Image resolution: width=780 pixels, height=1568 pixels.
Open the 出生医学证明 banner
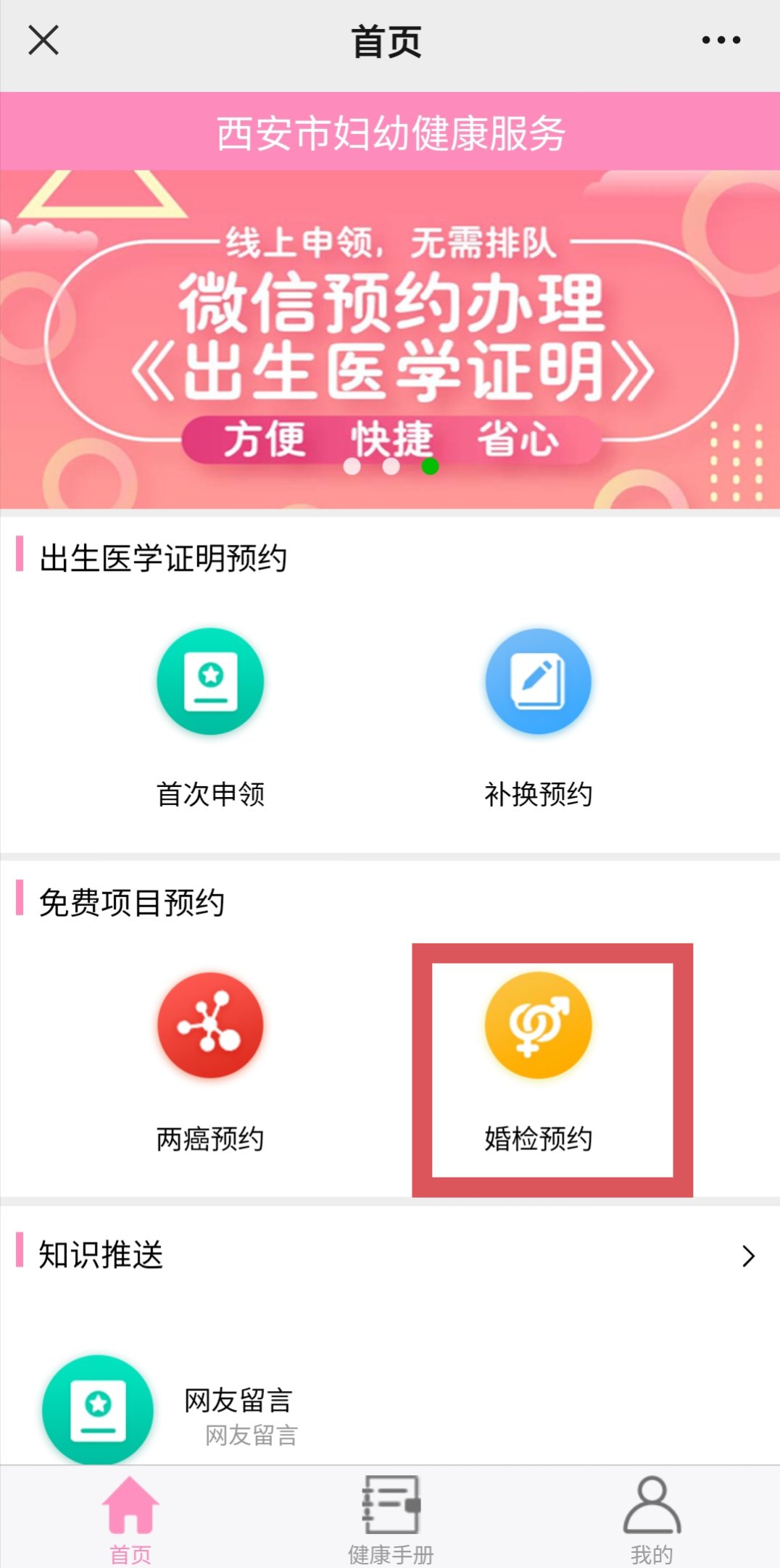(x=390, y=339)
